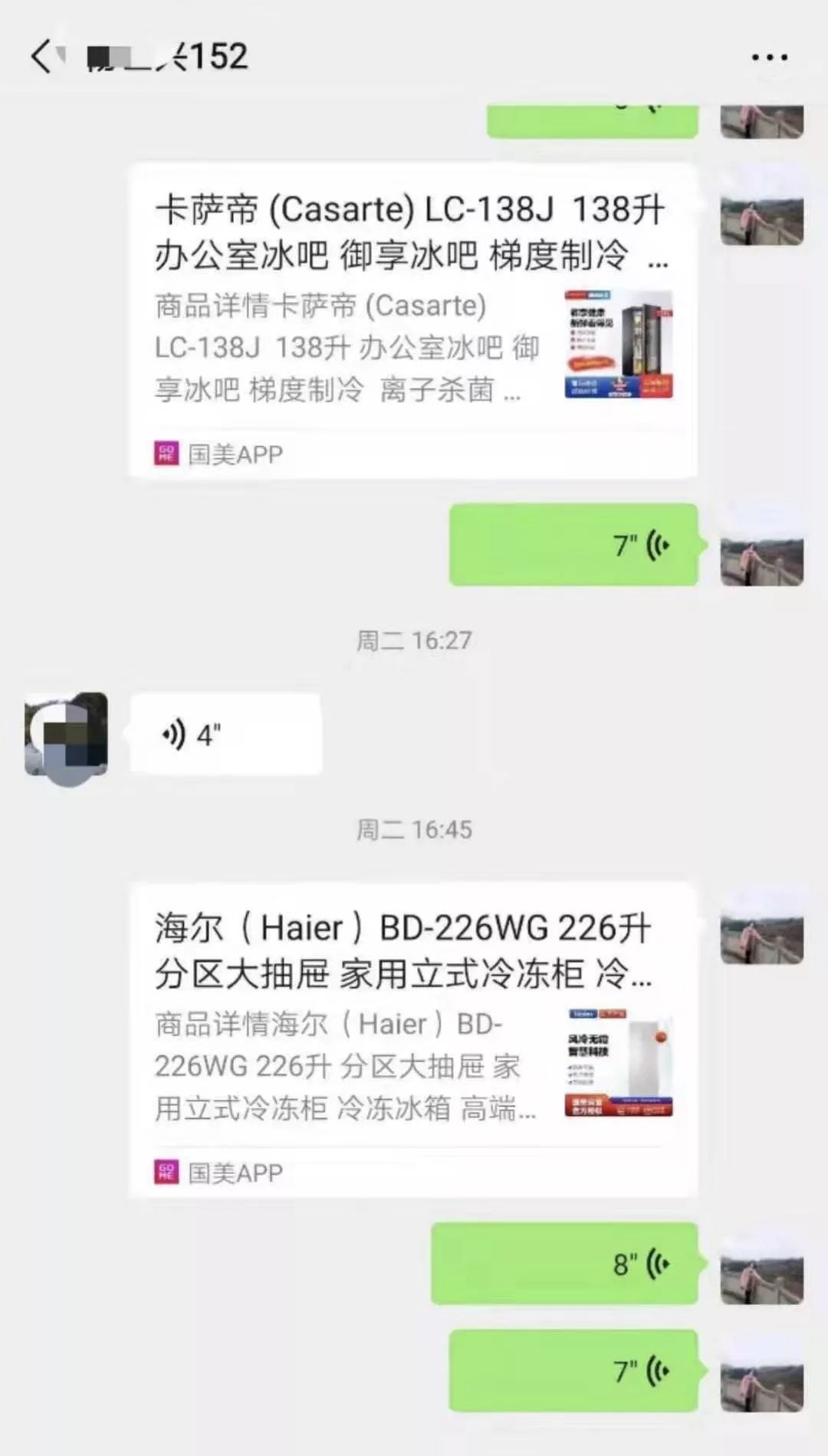The width and height of the screenshot is (828, 1456).
Task: Play the received 4-second voice message
Action: tap(226, 734)
